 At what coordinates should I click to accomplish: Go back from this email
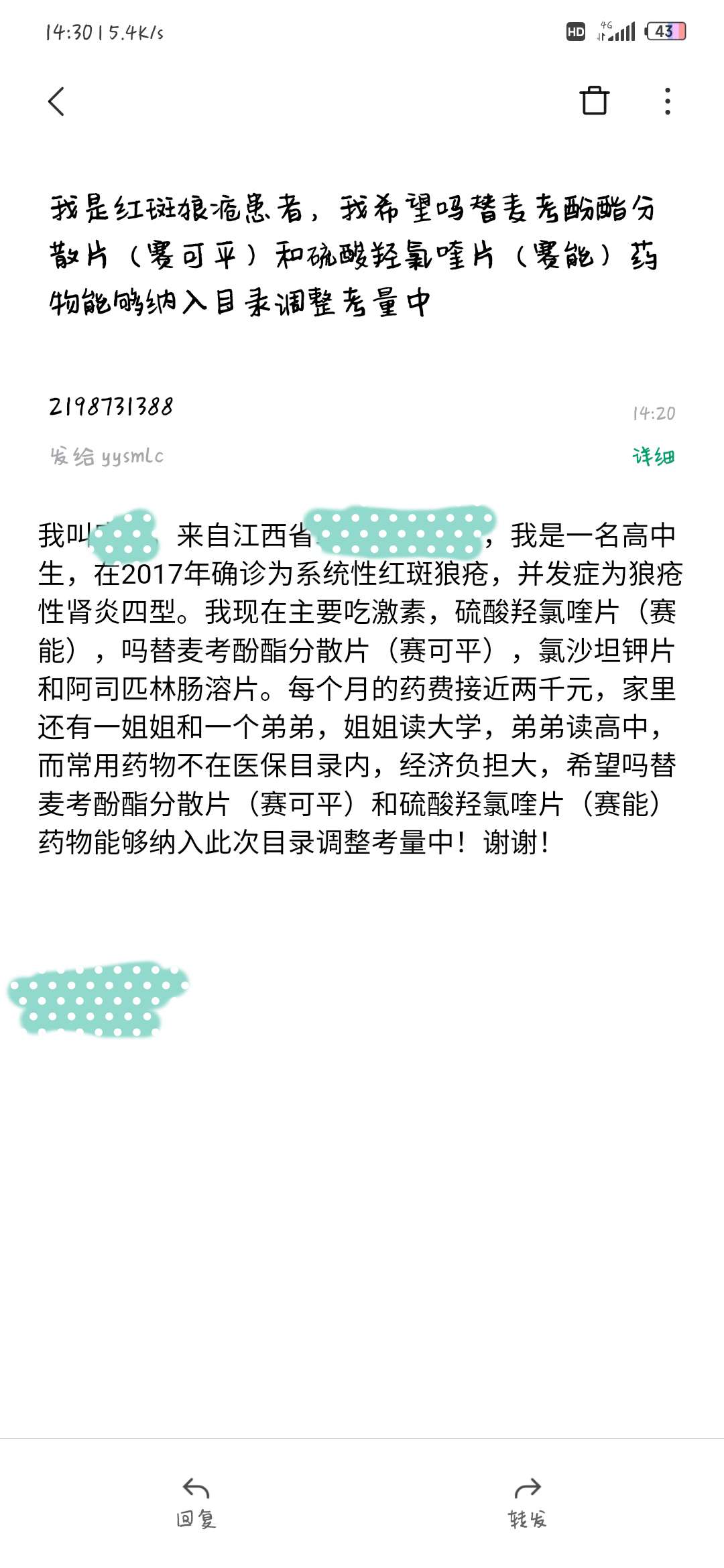57,102
